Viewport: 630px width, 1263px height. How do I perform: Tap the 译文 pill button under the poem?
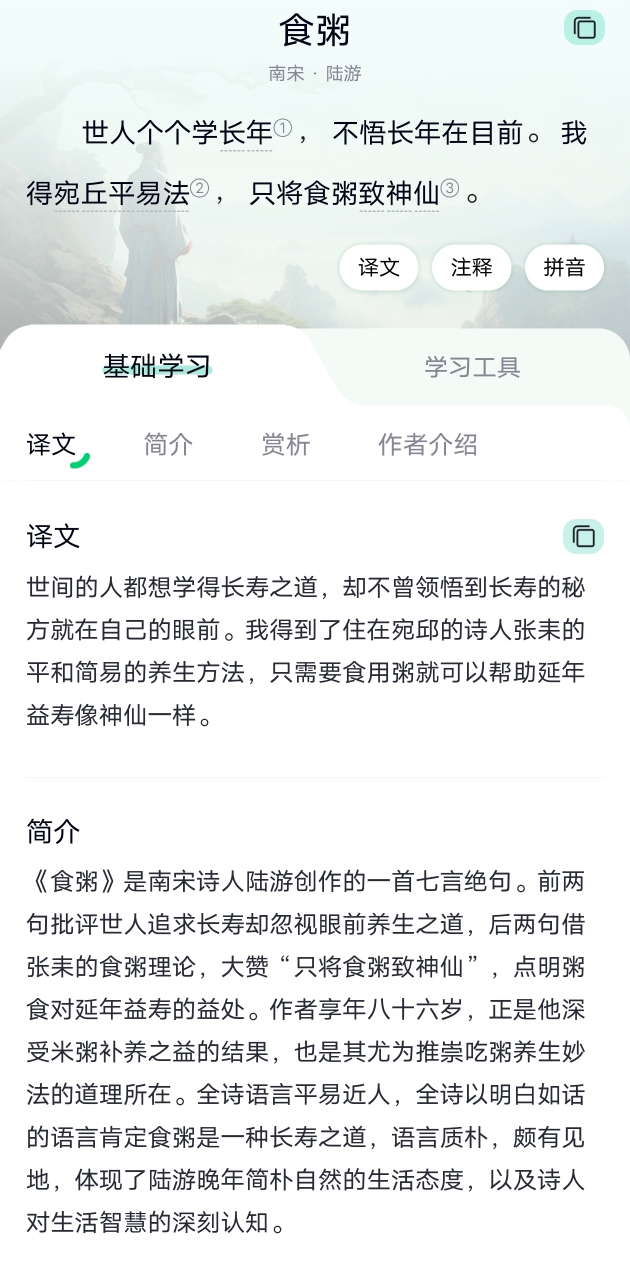click(x=379, y=268)
